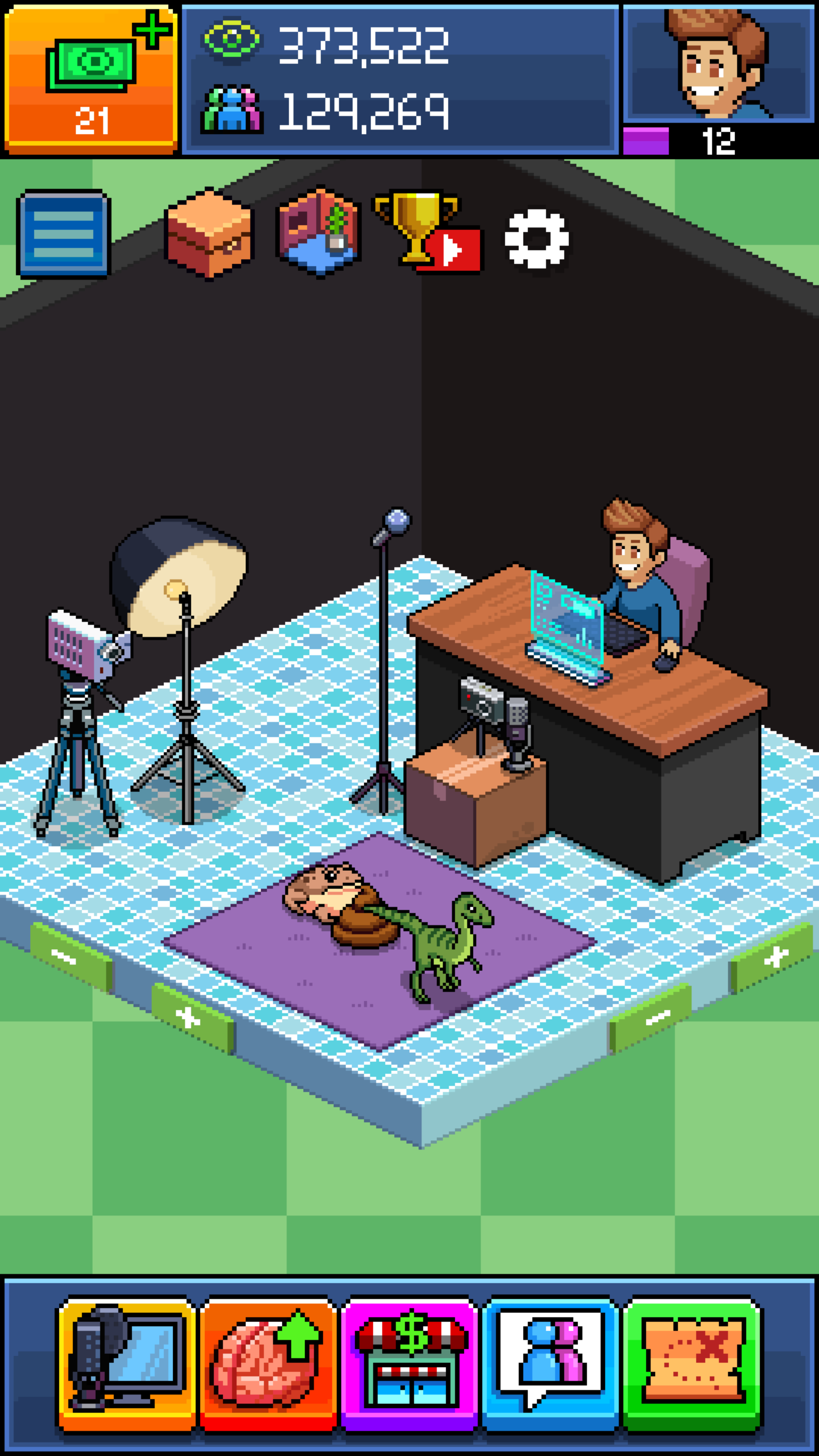Open the settings gear
This screenshot has height=1456, width=819.
pos(536,239)
